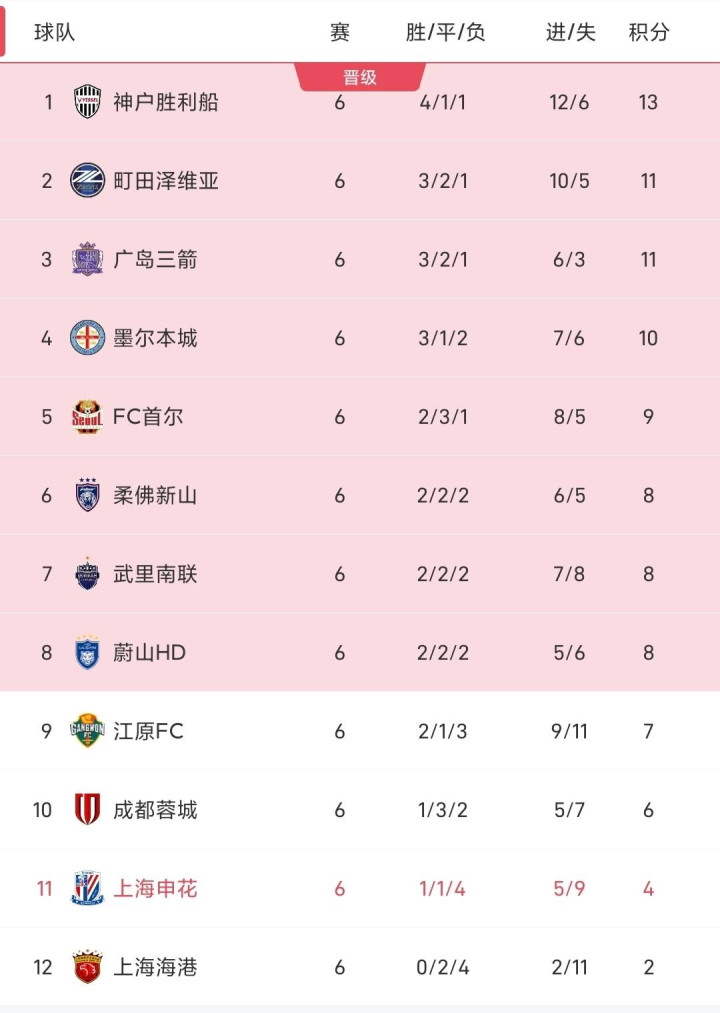Select the 武里南联 row

(x=155, y=574)
